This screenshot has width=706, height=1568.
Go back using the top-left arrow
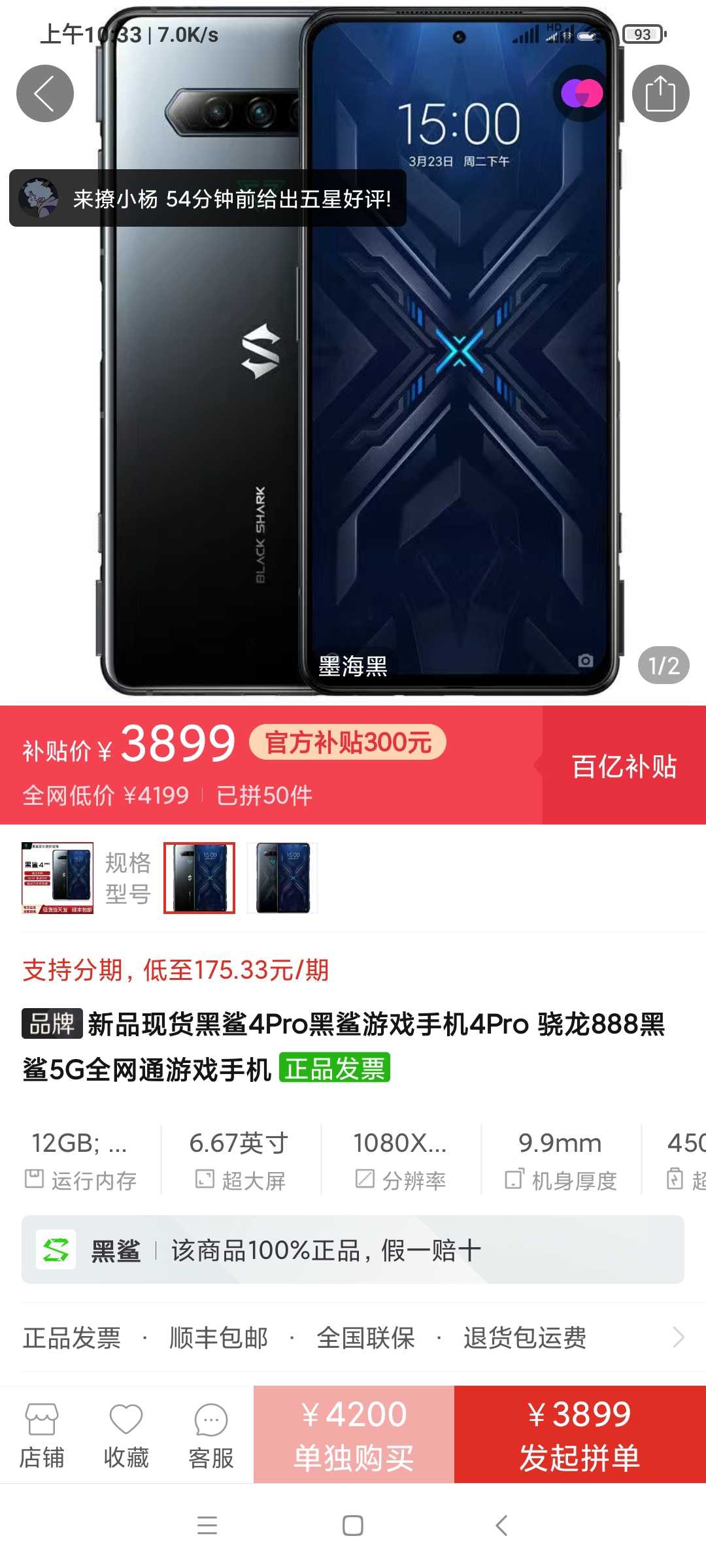(45, 93)
